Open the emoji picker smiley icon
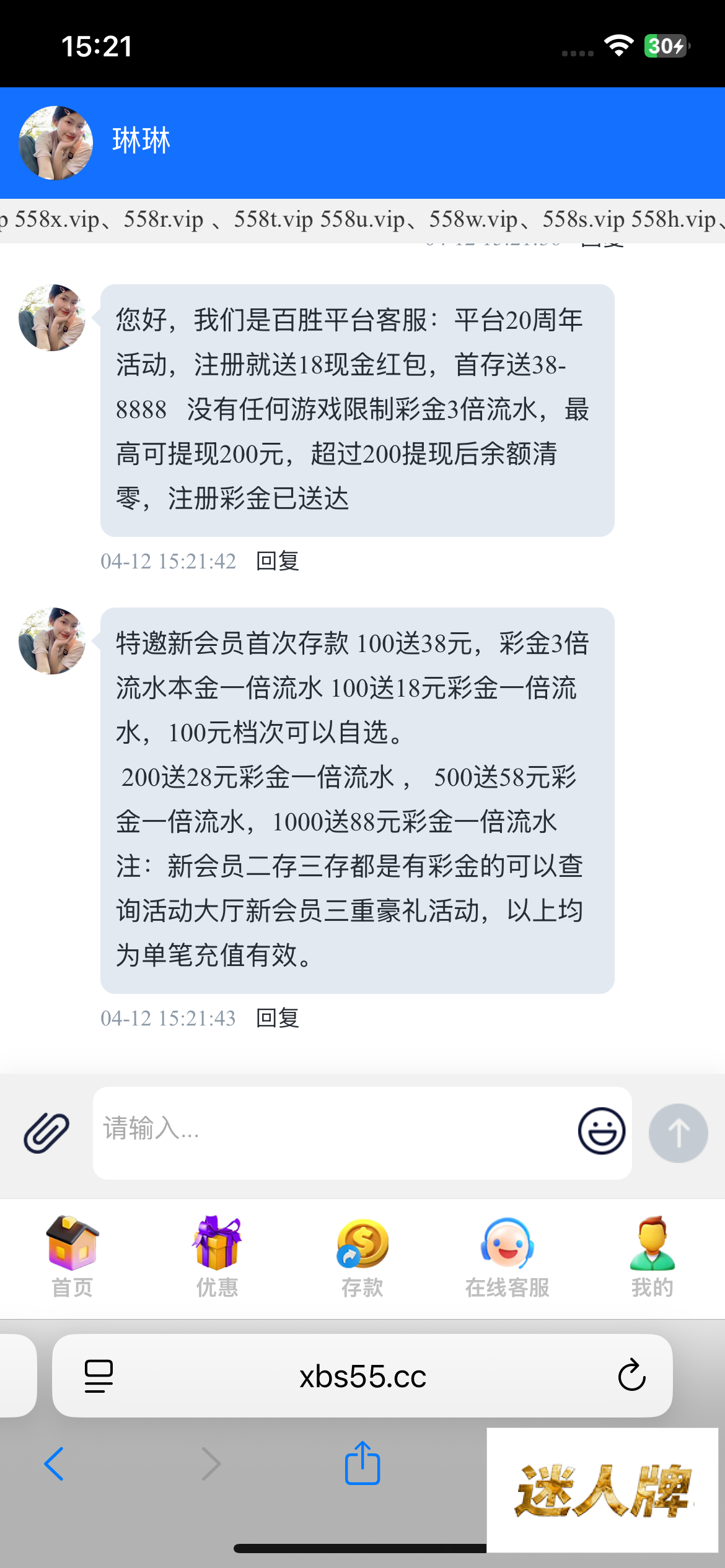This screenshot has width=725, height=1568. coord(601,1131)
